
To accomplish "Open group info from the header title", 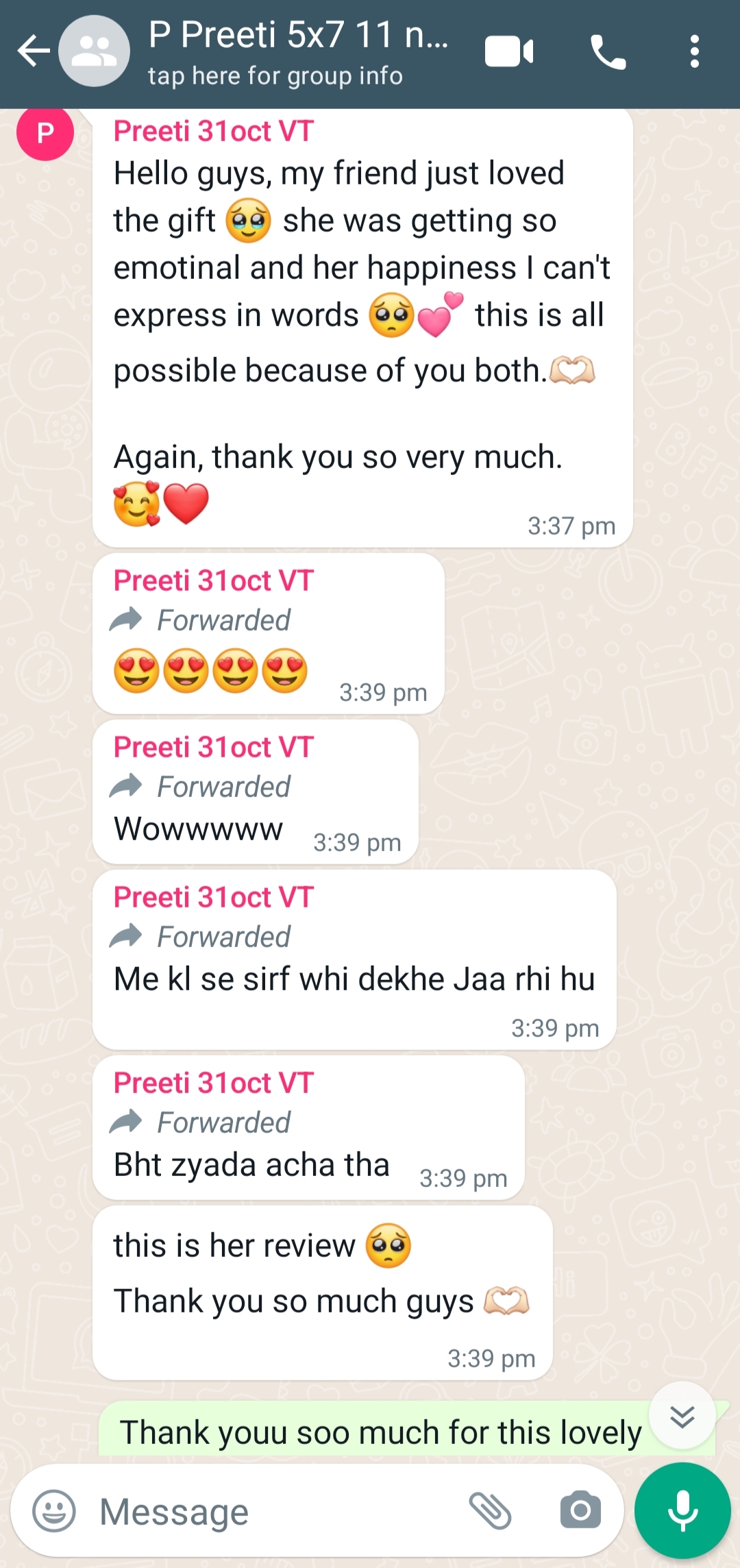I will 298,52.
